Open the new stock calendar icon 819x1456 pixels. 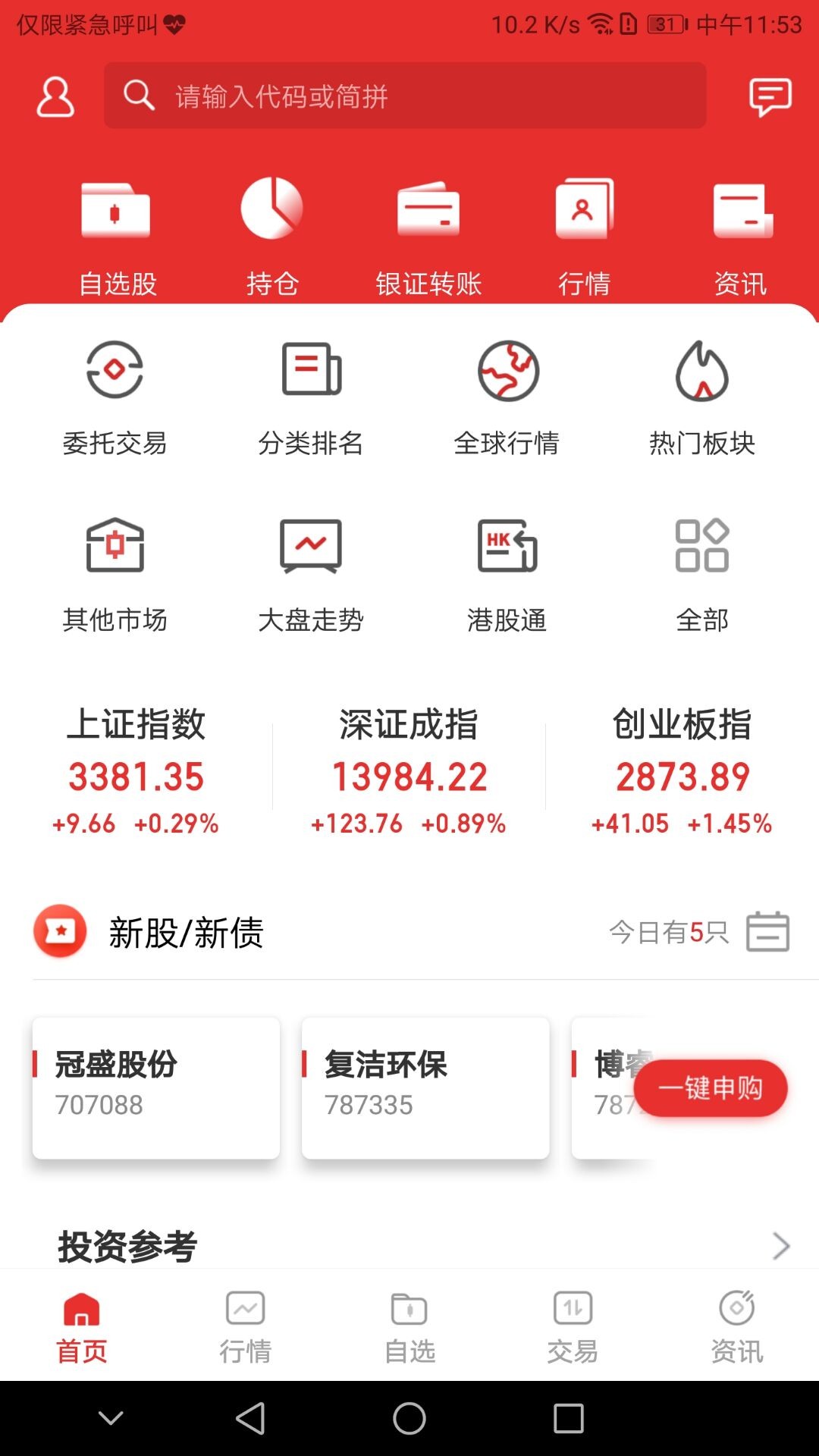767,931
